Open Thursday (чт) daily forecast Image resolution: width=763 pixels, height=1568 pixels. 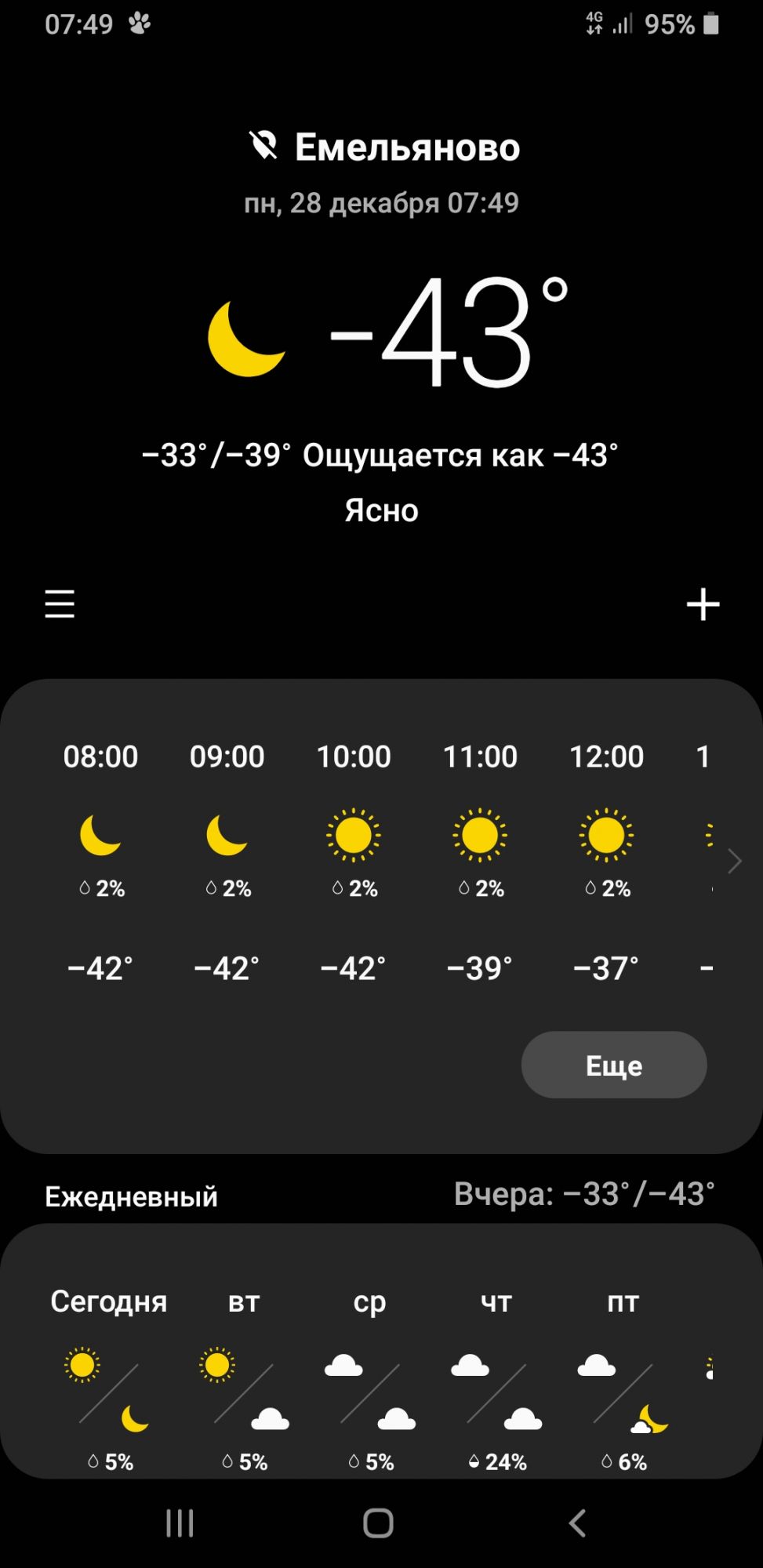coord(496,1380)
